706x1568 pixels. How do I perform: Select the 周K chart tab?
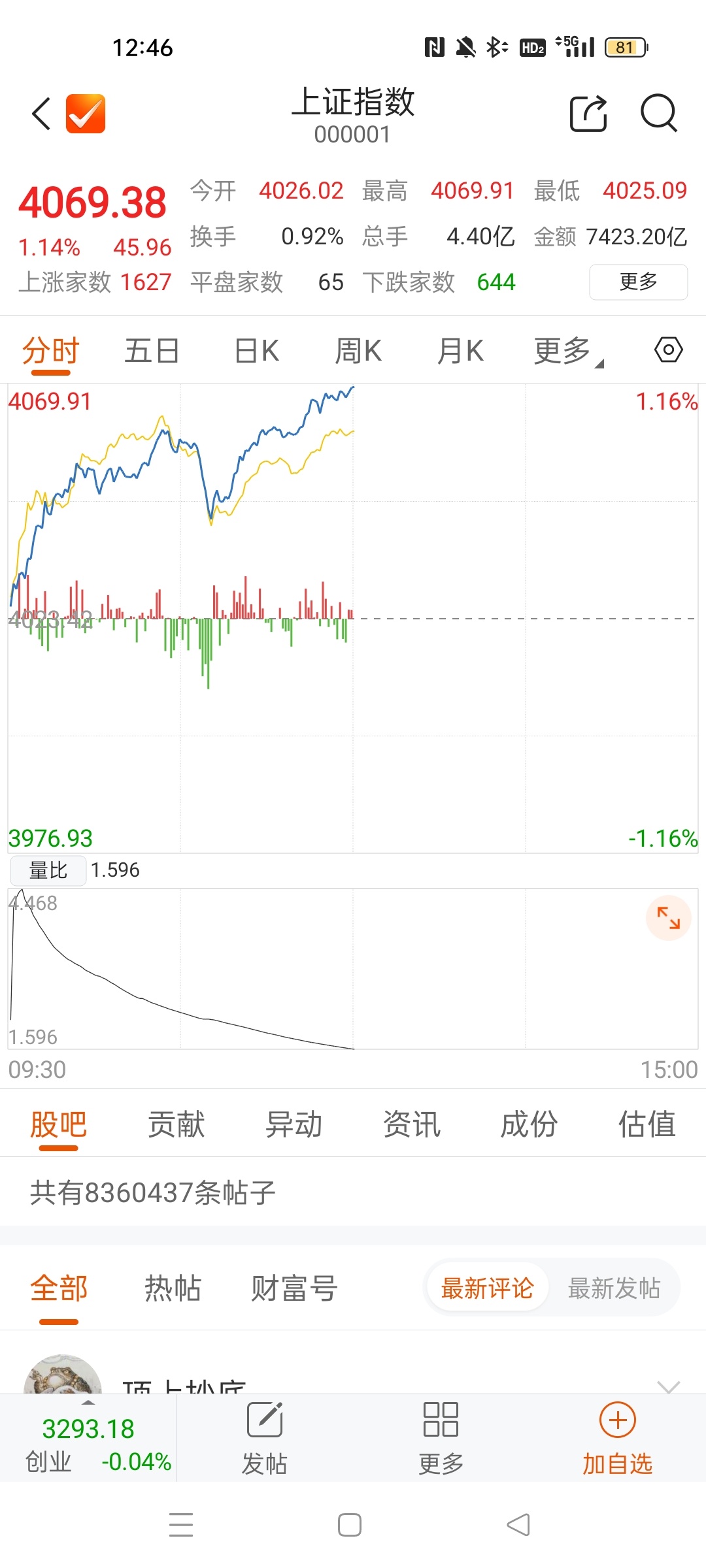[x=358, y=351]
